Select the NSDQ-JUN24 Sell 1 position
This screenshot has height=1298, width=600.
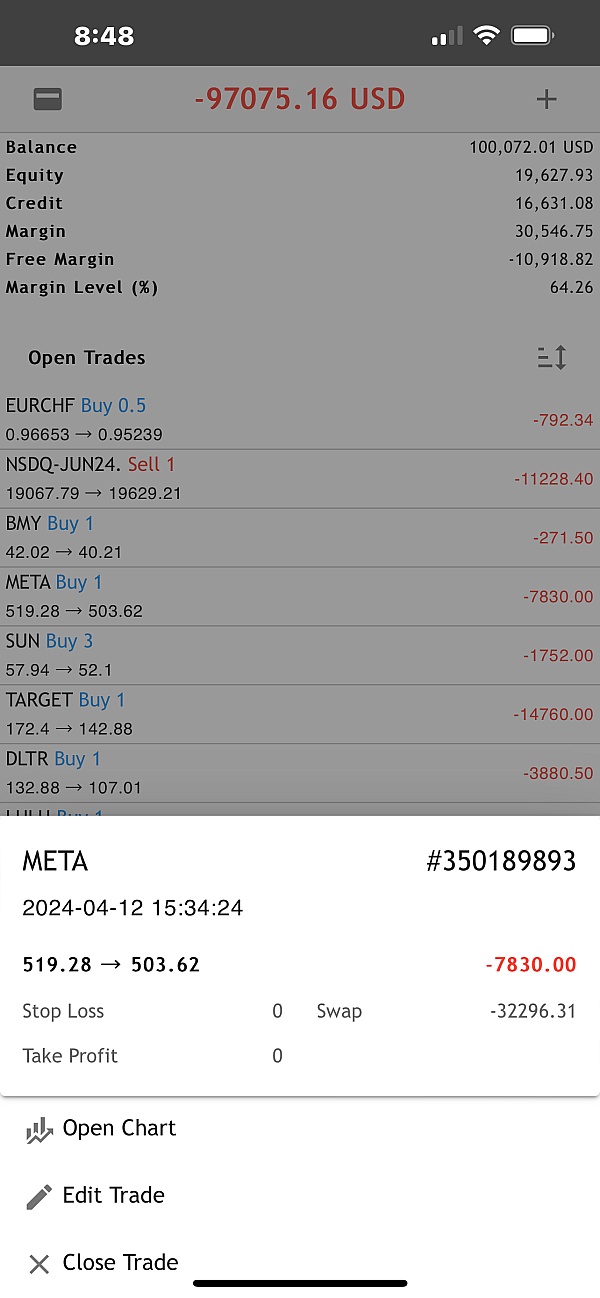click(x=300, y=479)
